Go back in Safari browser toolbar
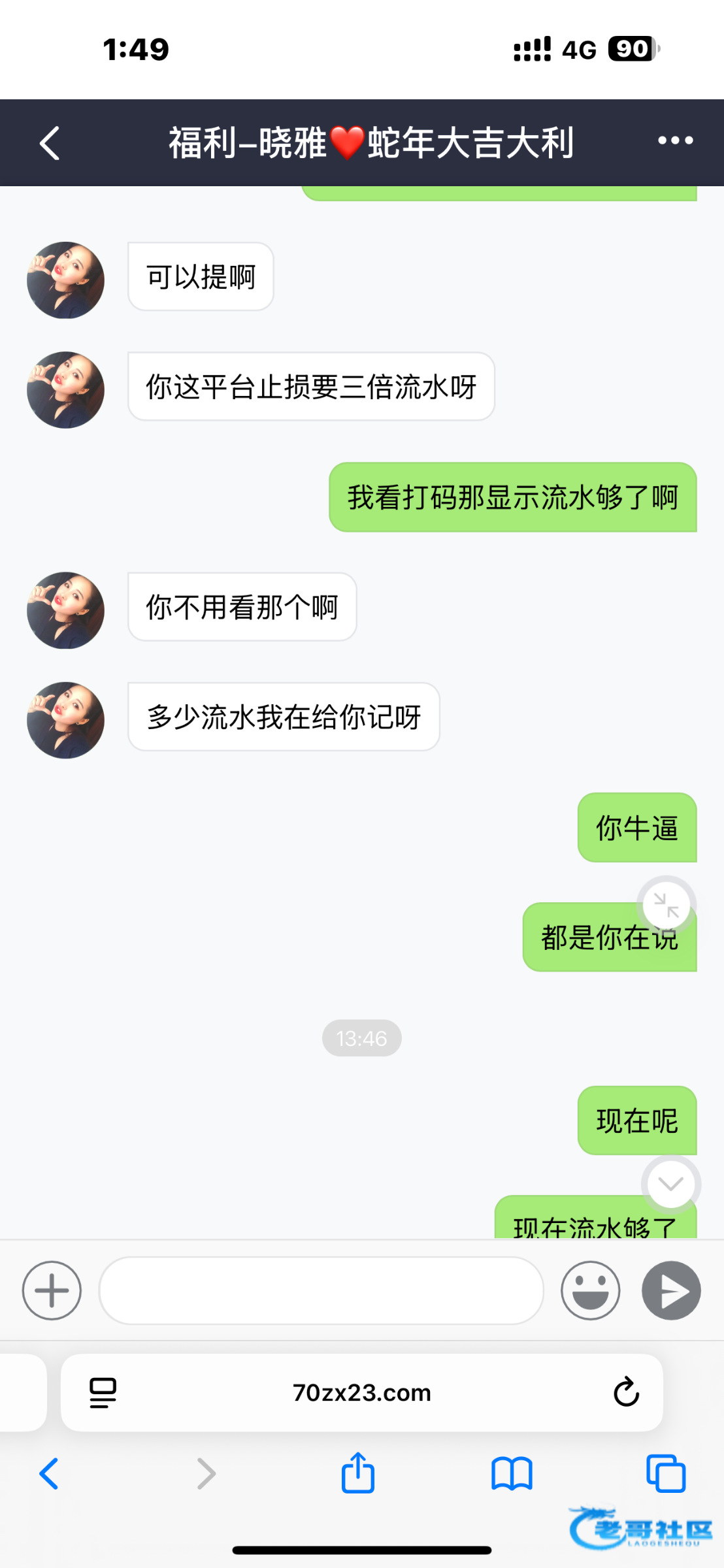This screenshot has width=724, height=1568. 49,1474
